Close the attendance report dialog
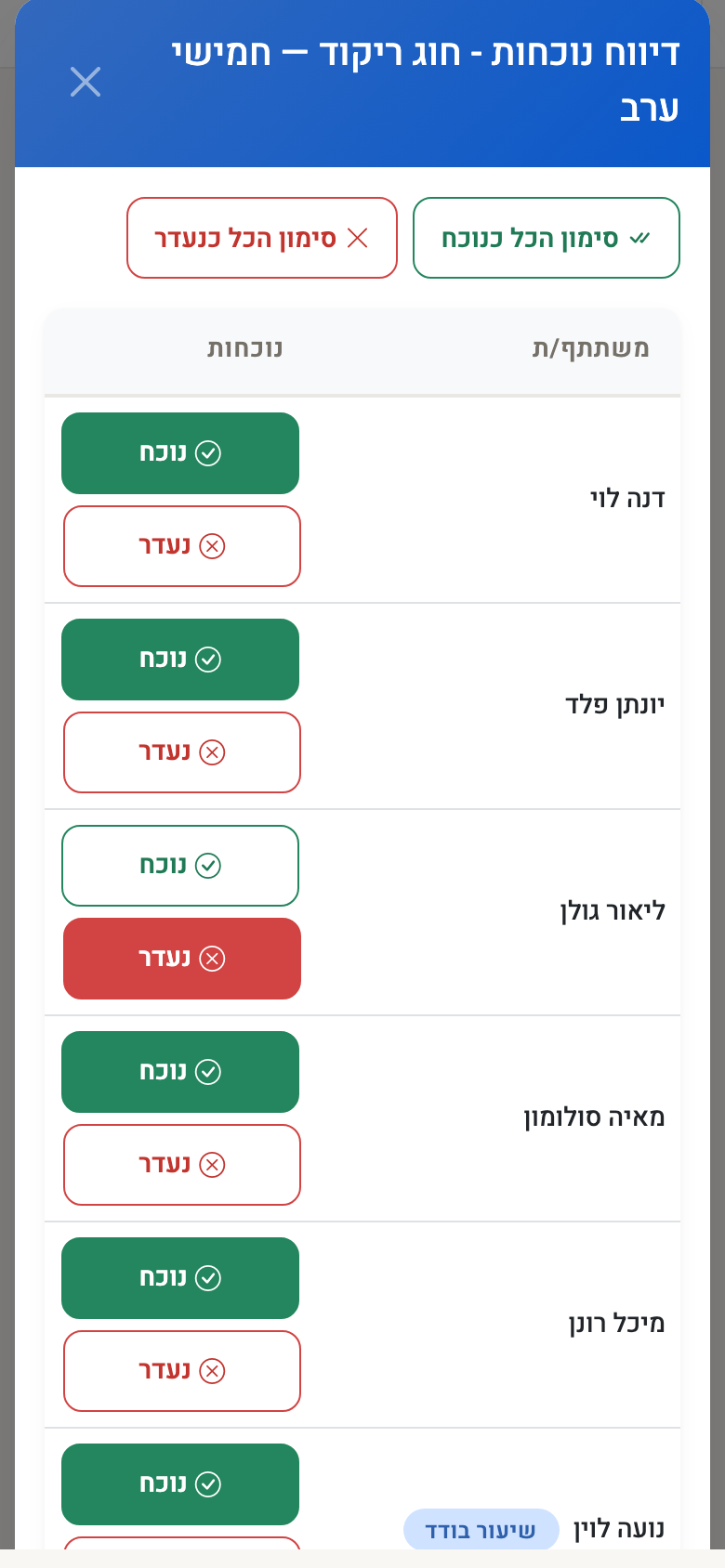Screen dimensions: 725x1568 click(x=86, y=82)
